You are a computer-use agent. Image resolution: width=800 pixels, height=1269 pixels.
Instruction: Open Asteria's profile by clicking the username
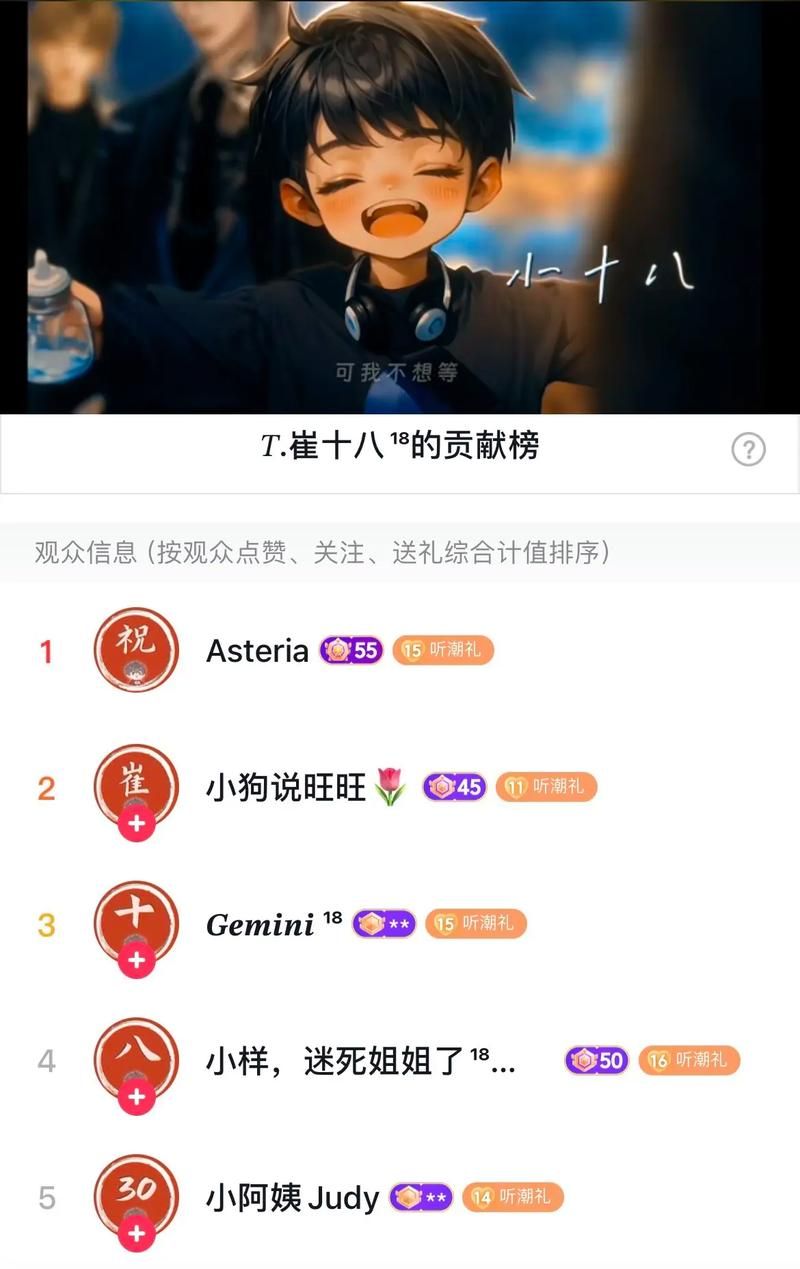(256, 651)
